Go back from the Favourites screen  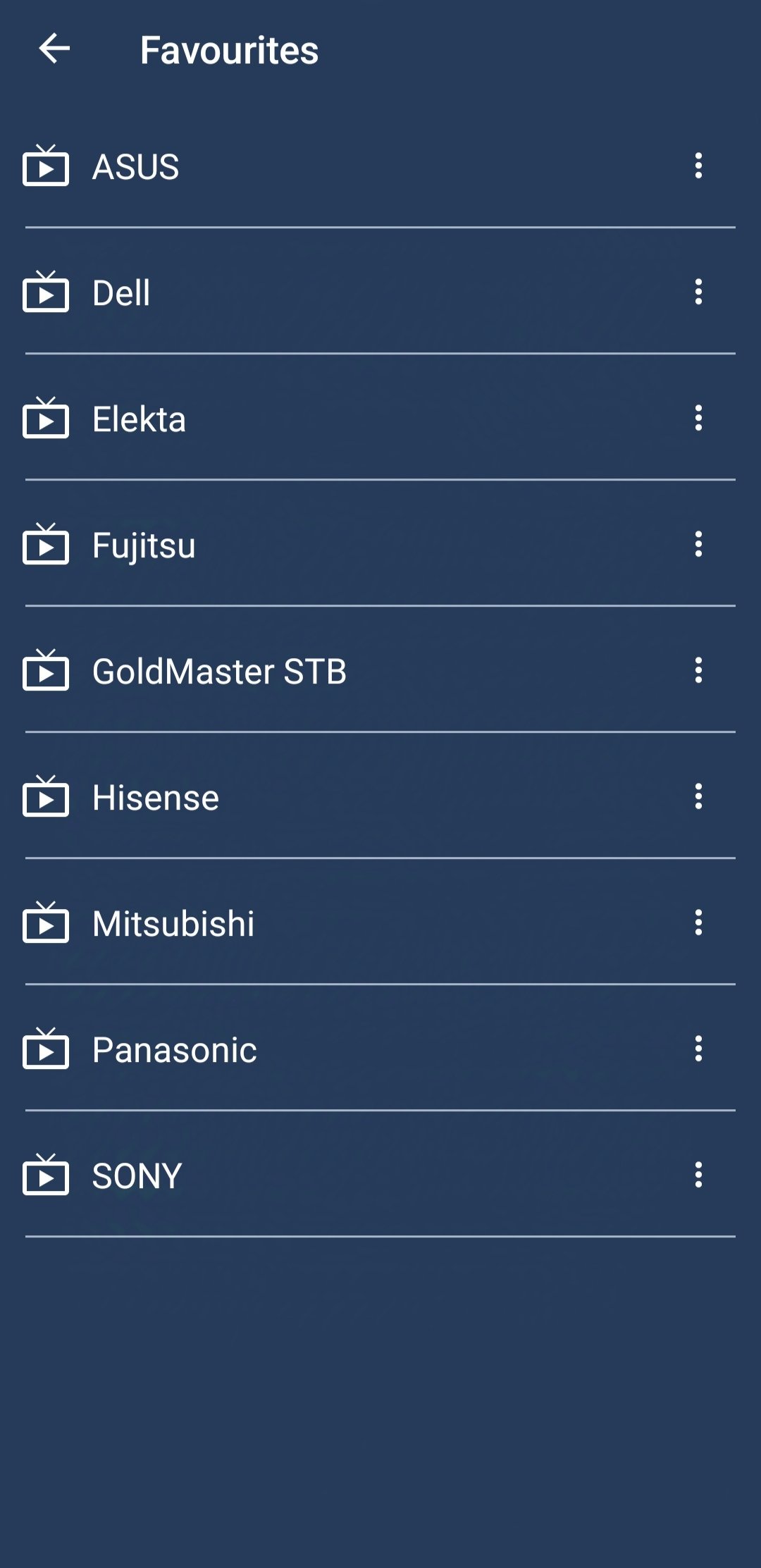[54, 49]
